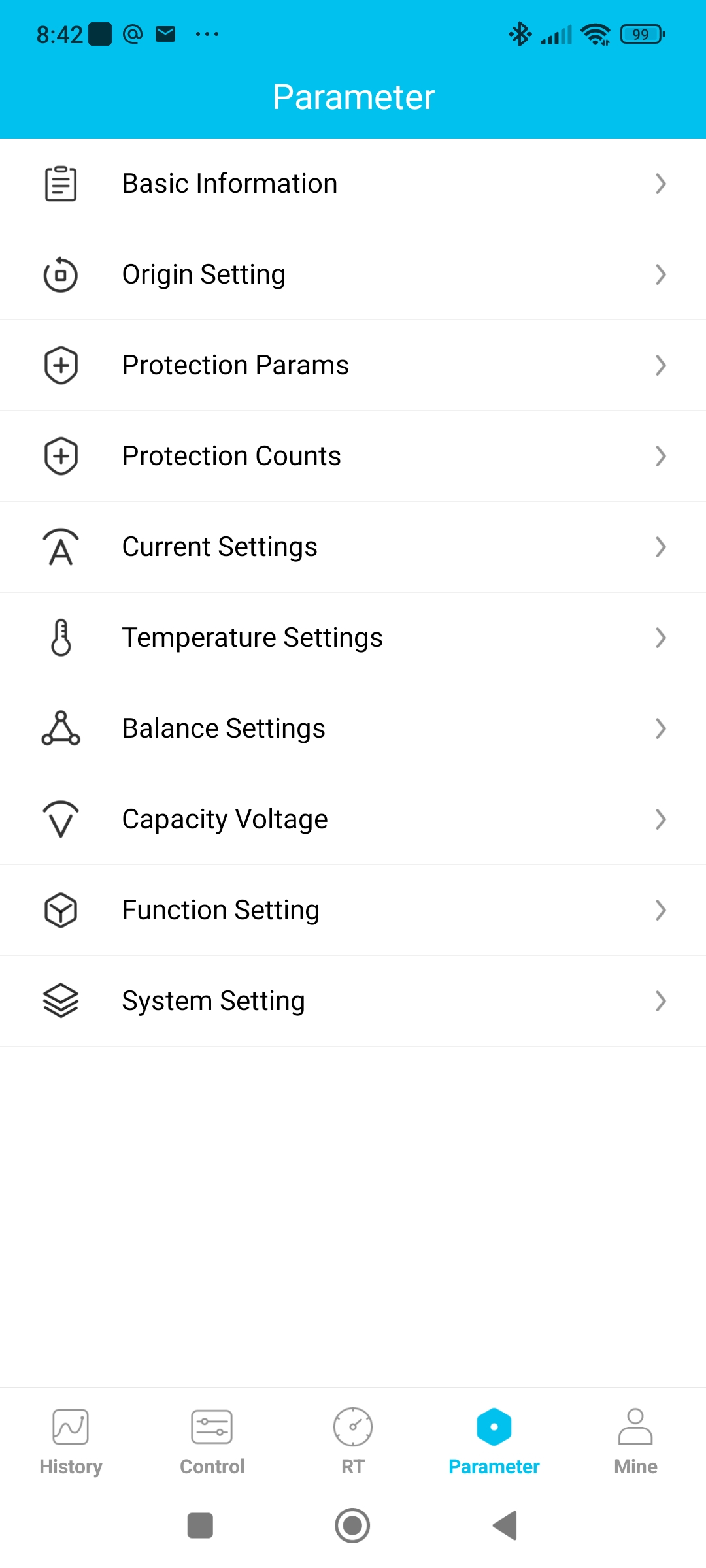Go to Origin Setting
Viewport: 706px width, 1568px height.
tap(353, 274)
